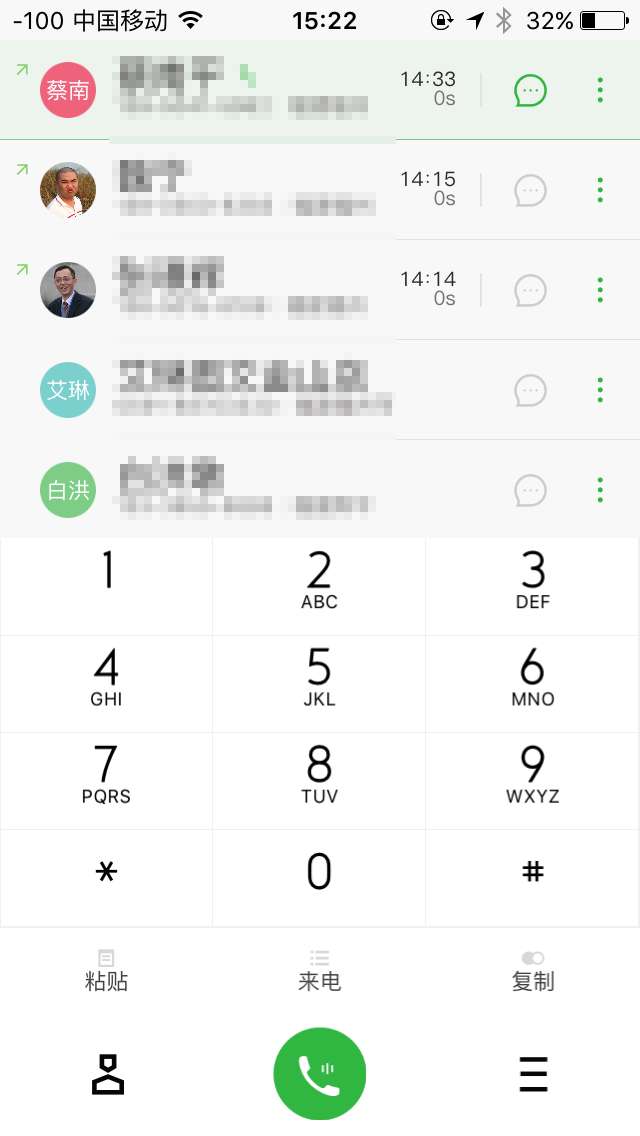Tap the 复制 copy option
Screen dimensions: 640x1136
[x=533, y=972]
